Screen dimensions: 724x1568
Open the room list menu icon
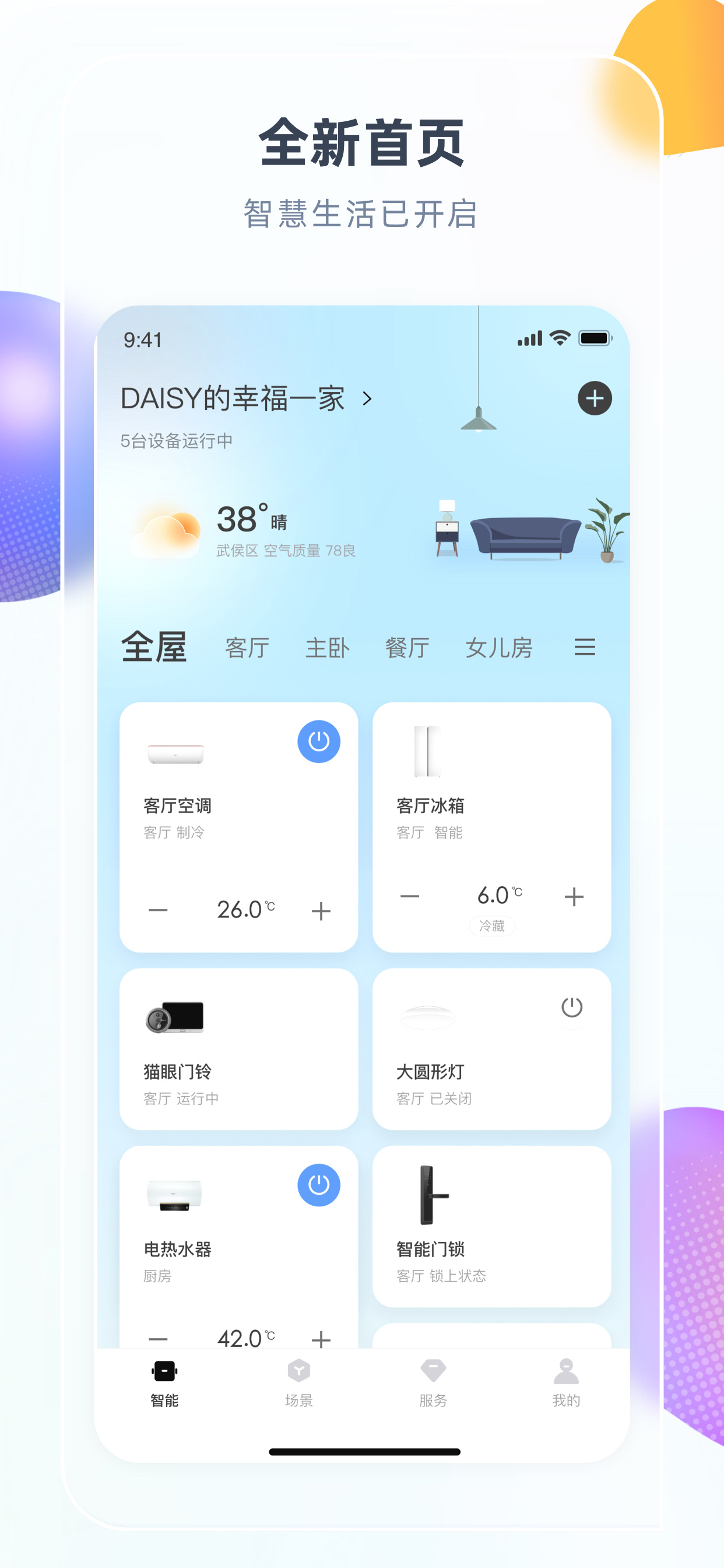[585, 647]
